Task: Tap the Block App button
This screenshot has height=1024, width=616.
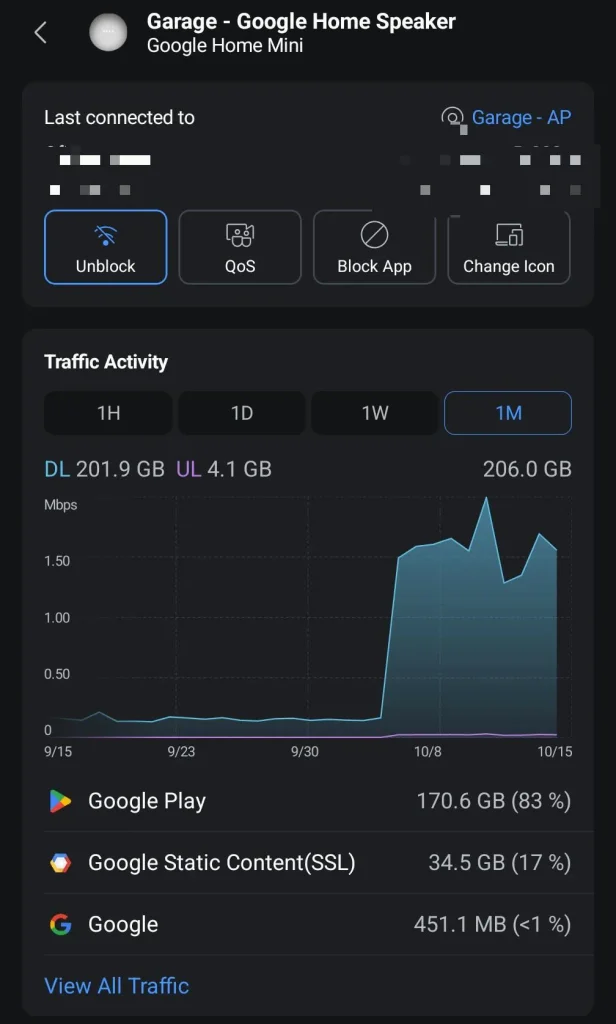Action: [x=374, y=247]
